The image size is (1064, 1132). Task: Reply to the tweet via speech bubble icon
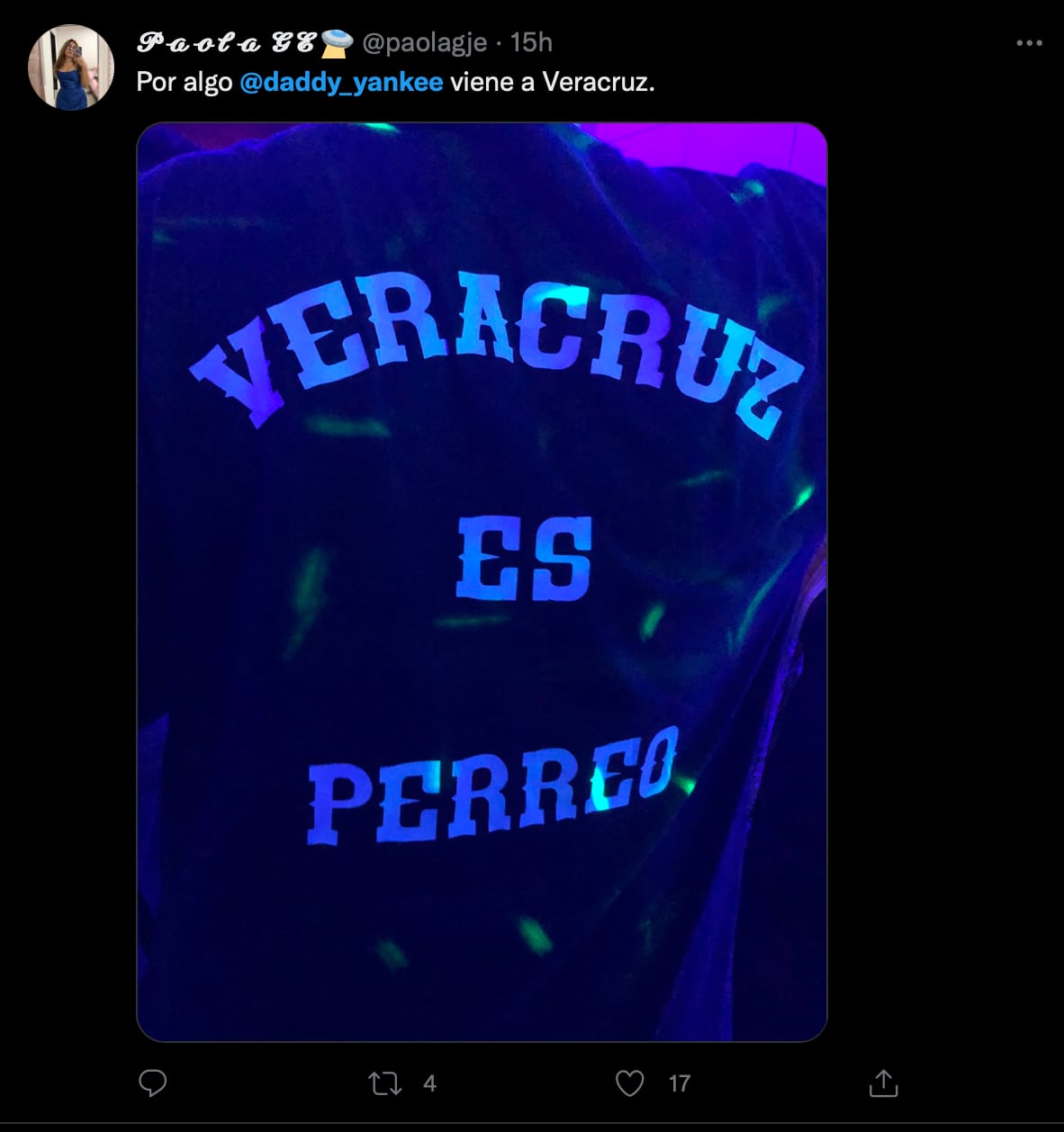(x=153, y=1083)
